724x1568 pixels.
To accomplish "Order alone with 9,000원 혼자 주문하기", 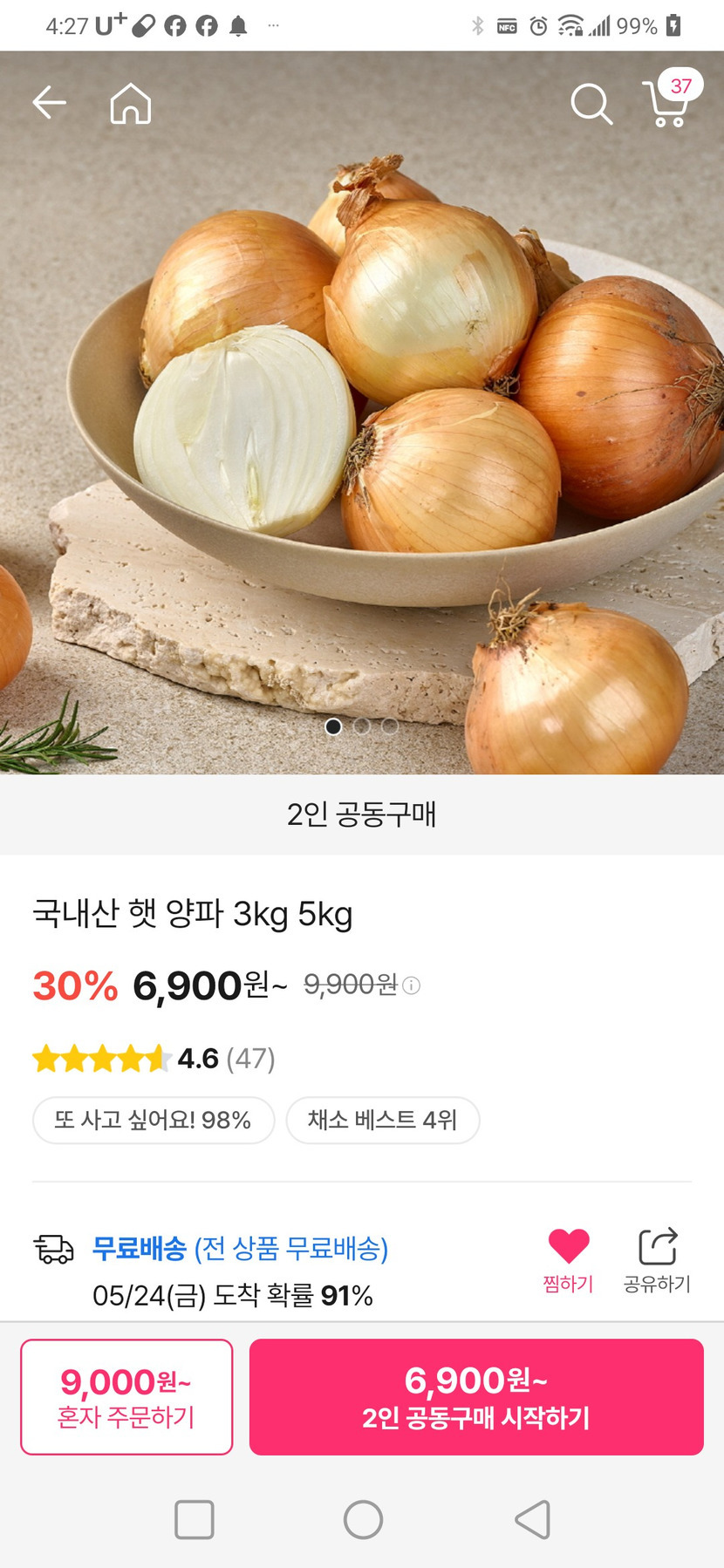I will (126, 1396).
